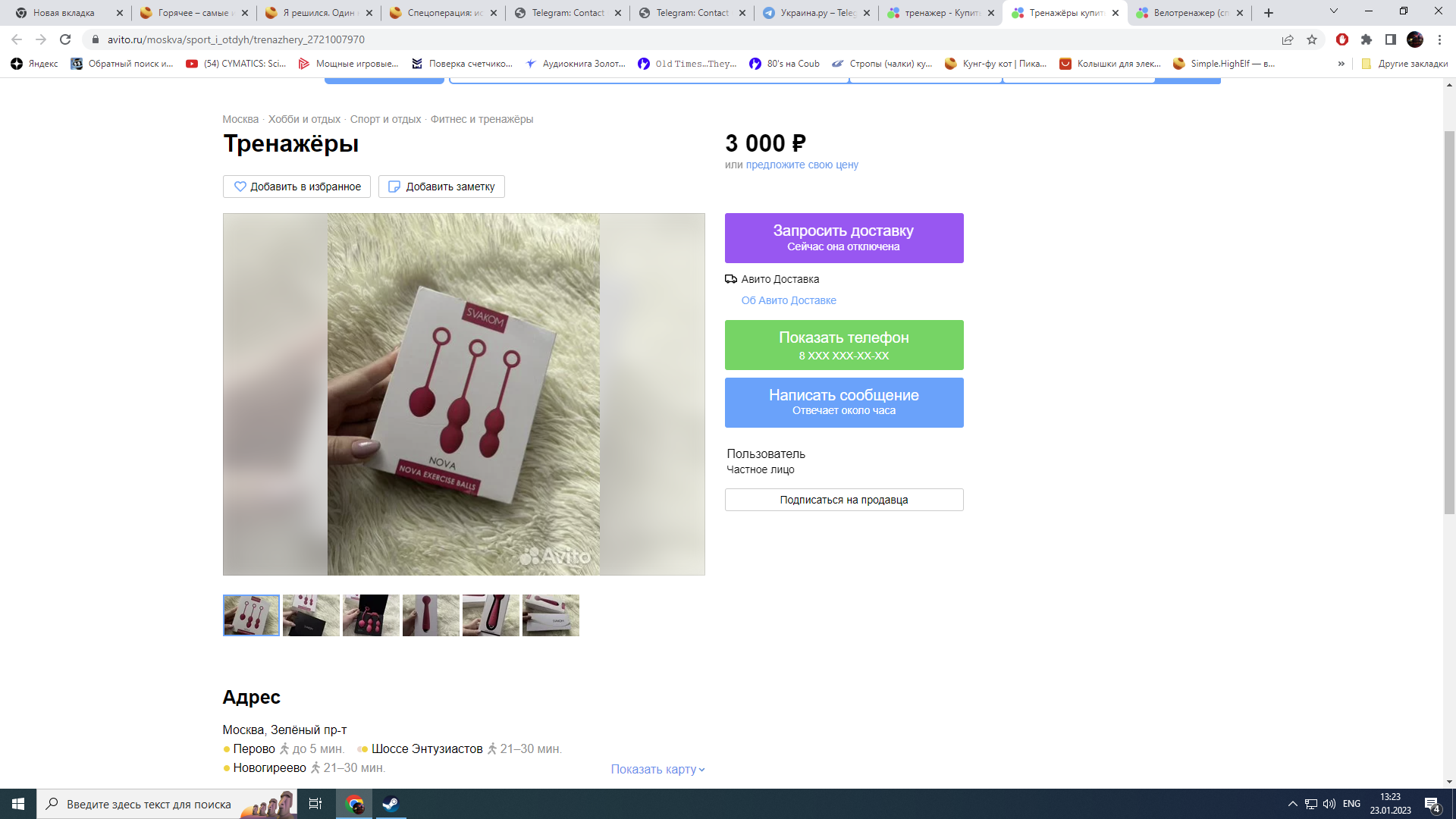Screen dimensions: 1456x819
Task: Open the 'Об Авито Доставке' link
Action: (788, 300)
